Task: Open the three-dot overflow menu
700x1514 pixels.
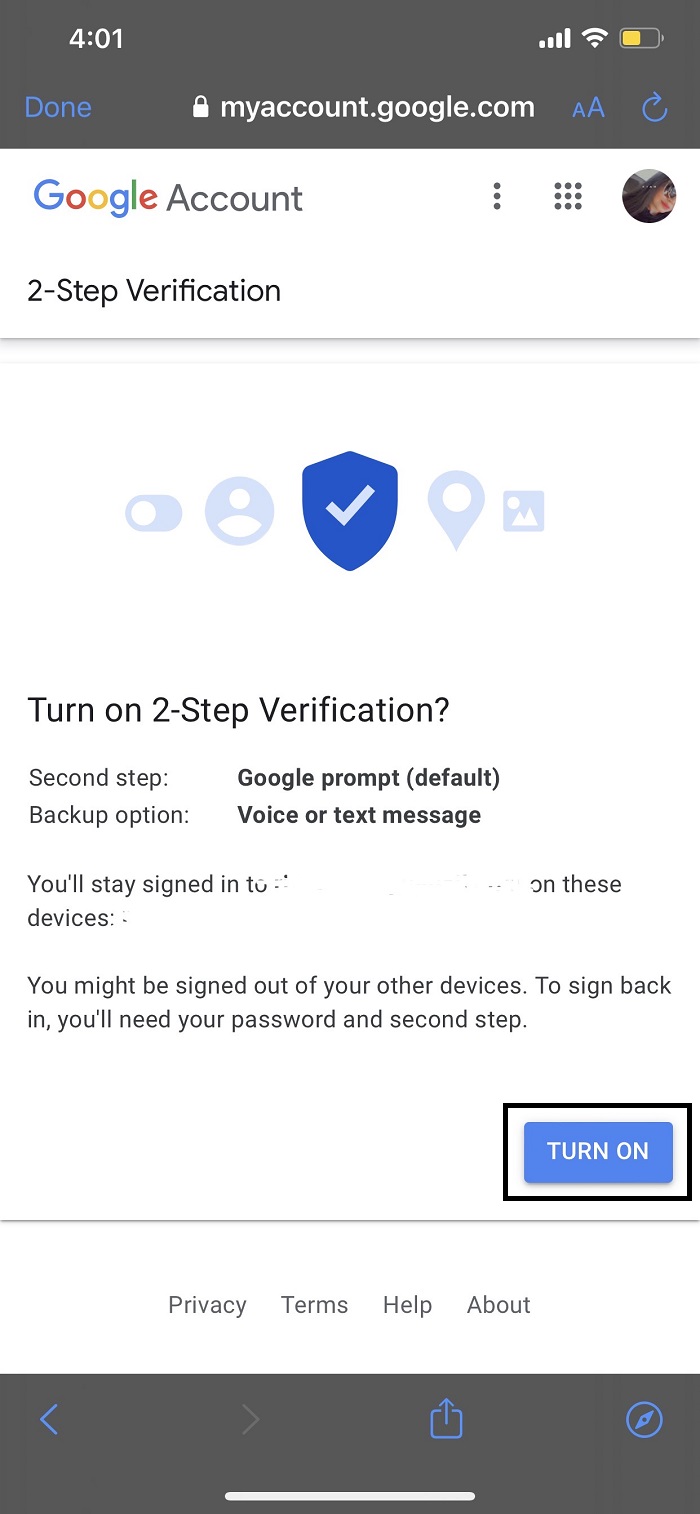Action: point(497,196)
